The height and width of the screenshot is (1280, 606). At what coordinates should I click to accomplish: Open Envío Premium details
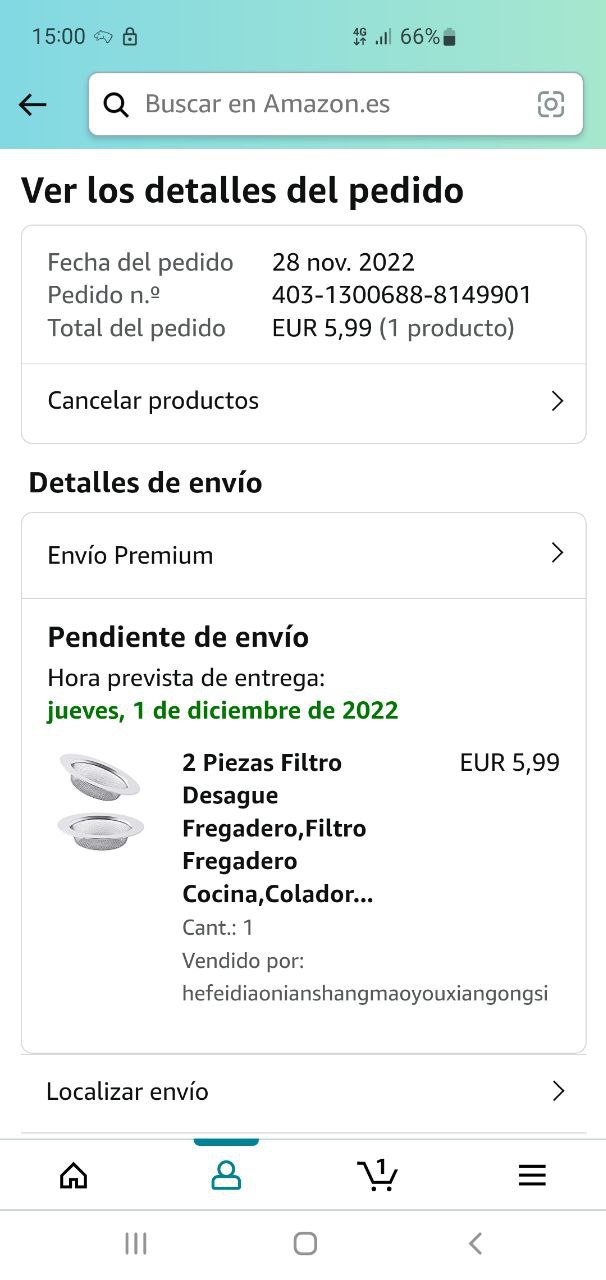point(303,555)
